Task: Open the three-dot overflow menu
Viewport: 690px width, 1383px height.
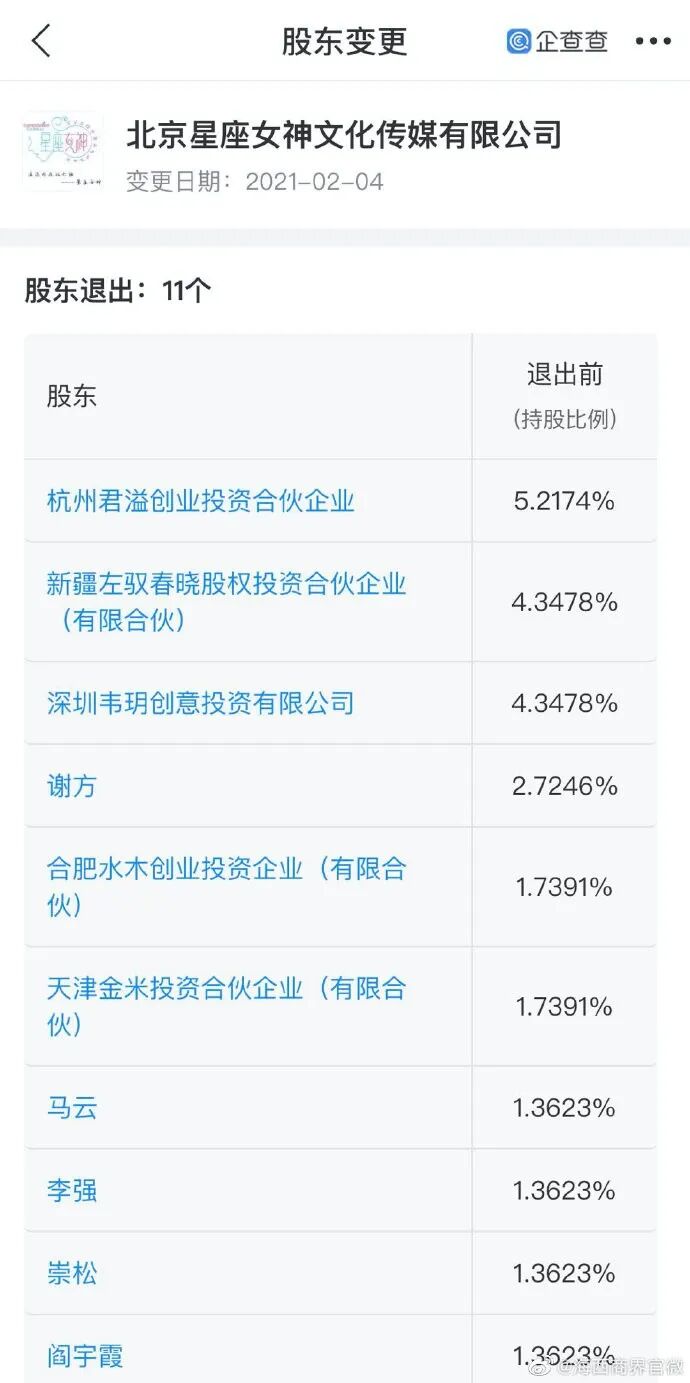Action: [x=653, y=42]
